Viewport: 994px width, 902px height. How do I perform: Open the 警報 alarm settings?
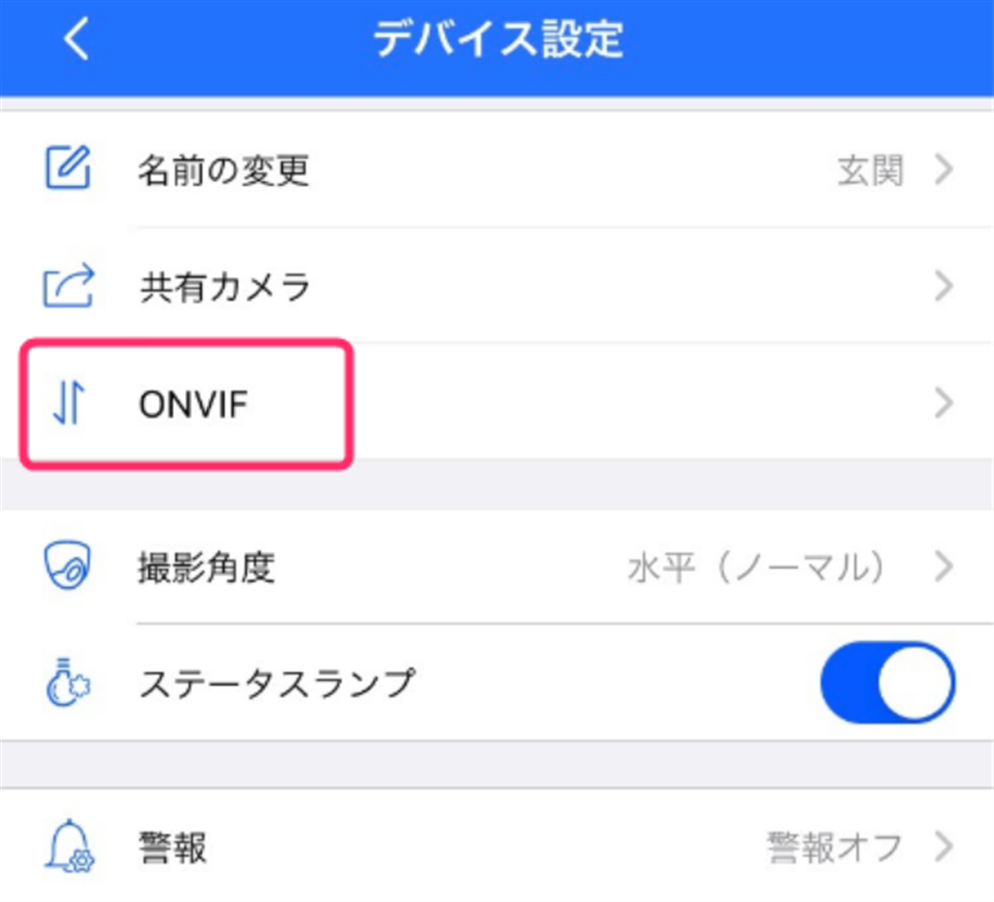[497, 849]
